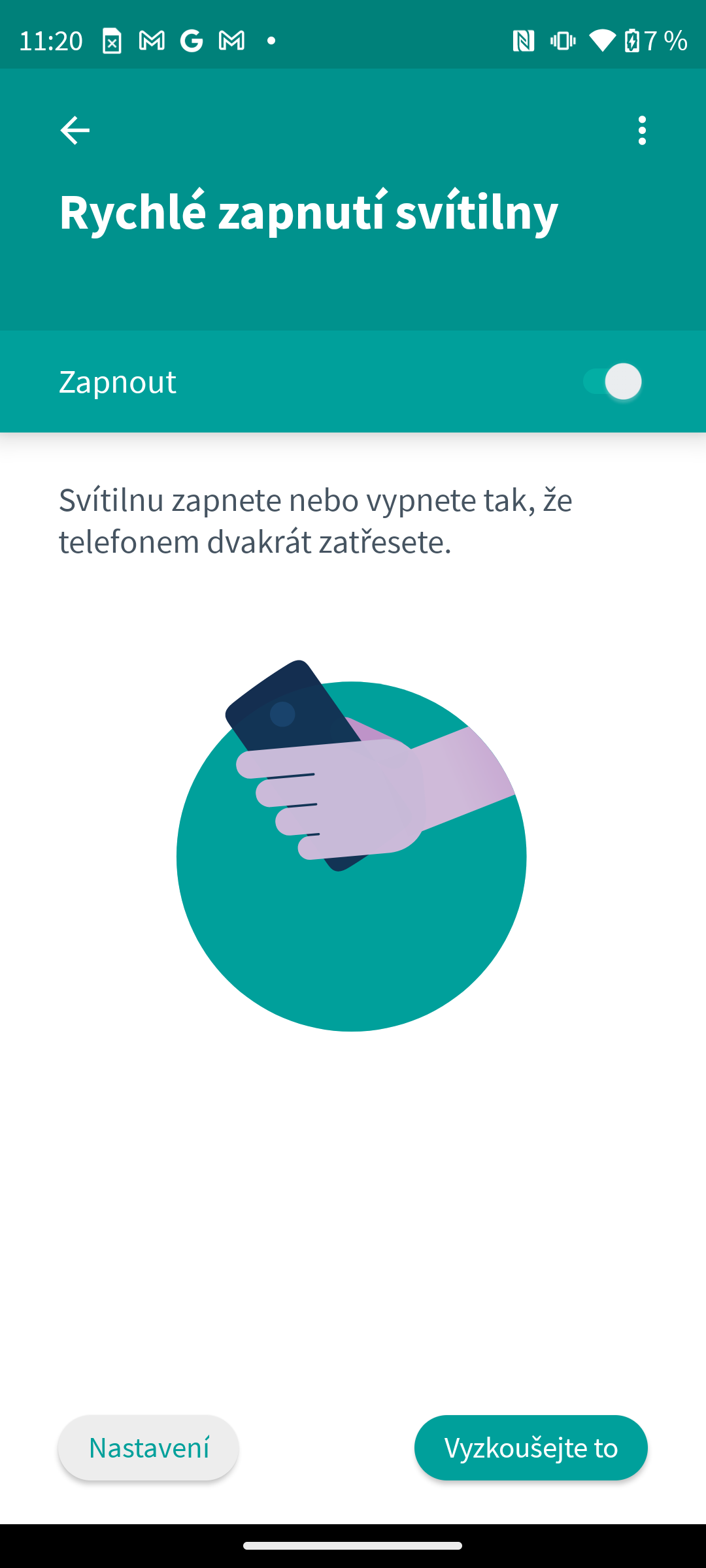Viewport: 706px width, 1568px height.
Task: Open the three-dot overflow menu
Action: click(x=642, y=131)
